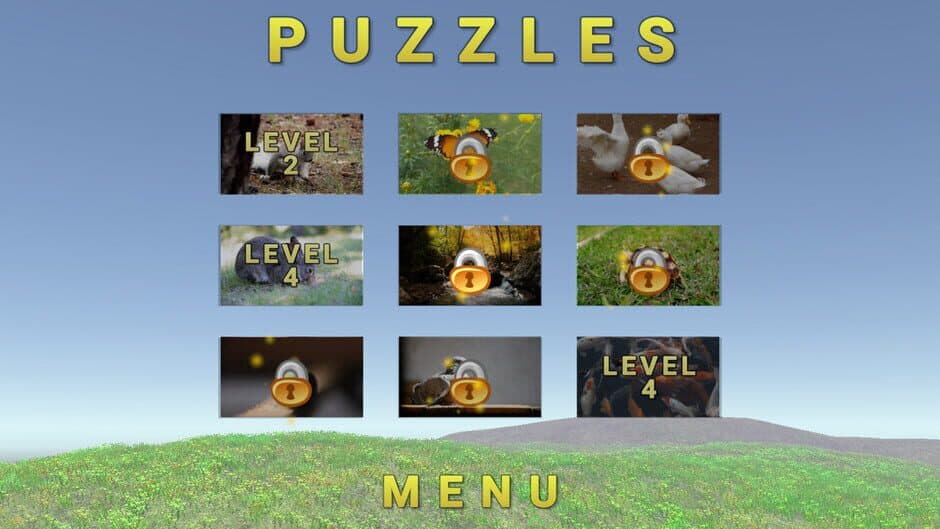Return to the main MENU
The image size is (940, 529).
(470, 491)
